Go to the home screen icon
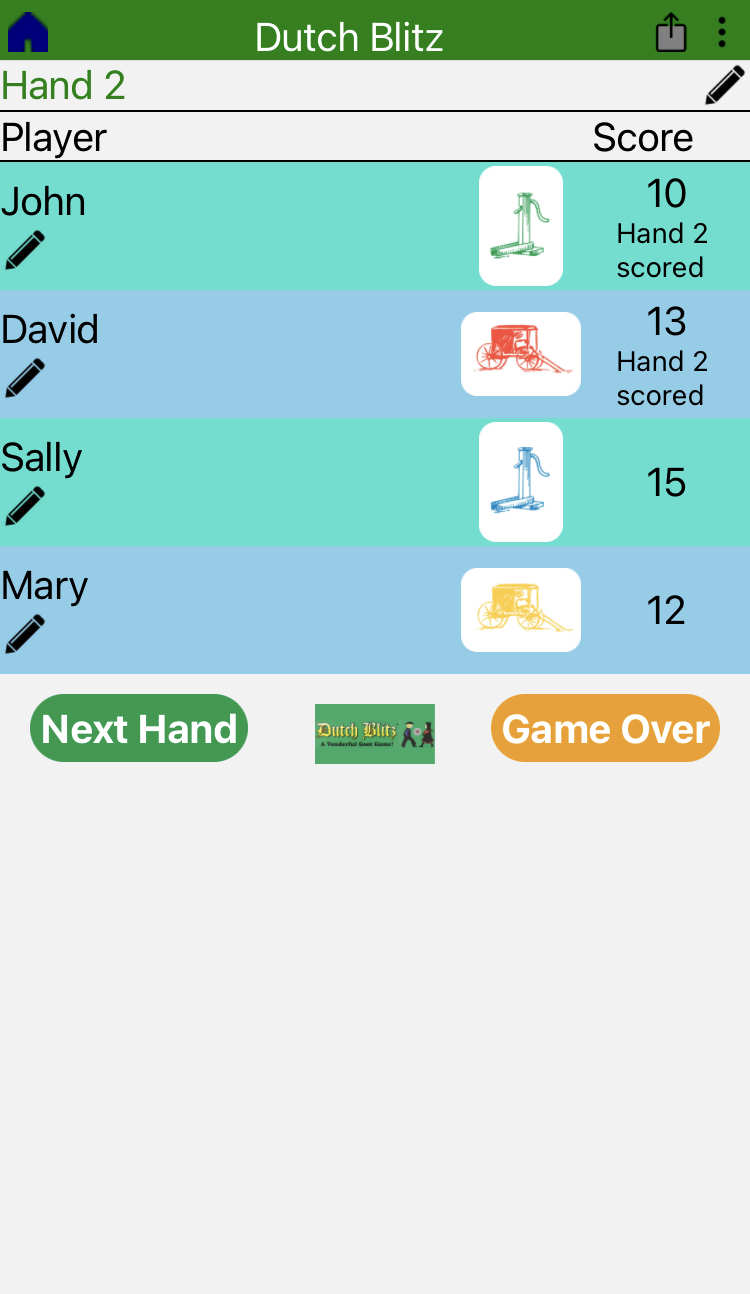The height and width of the screenshot is (1294, 750). (28, 32)
